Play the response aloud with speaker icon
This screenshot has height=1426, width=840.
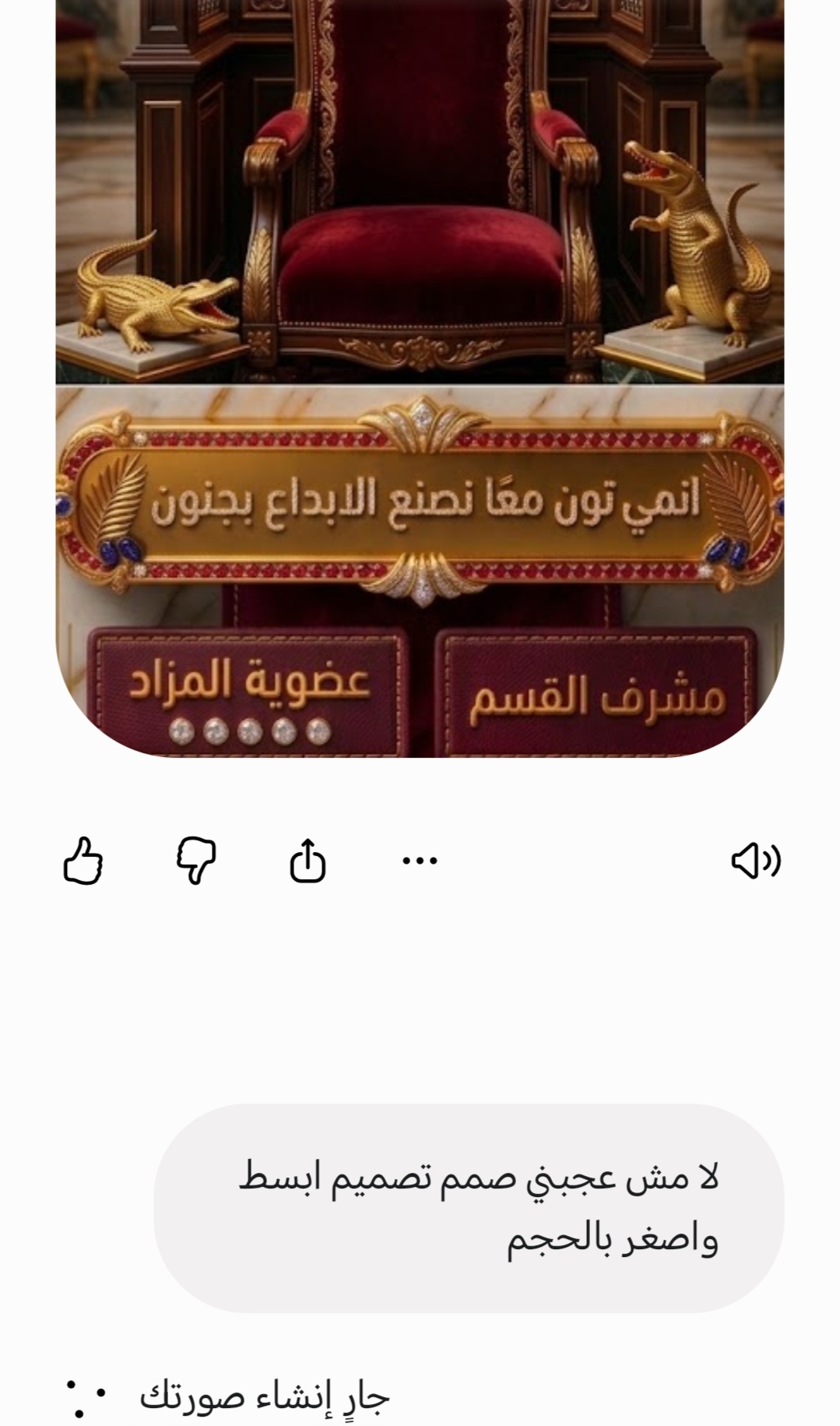[x=756, y=861]
